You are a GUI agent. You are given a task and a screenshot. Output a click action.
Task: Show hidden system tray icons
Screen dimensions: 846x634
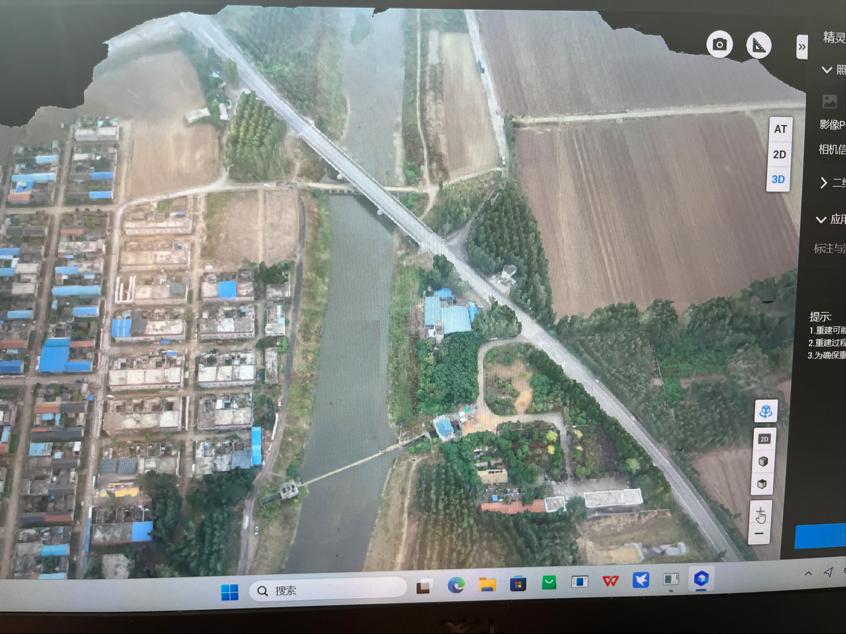point(808,573)
